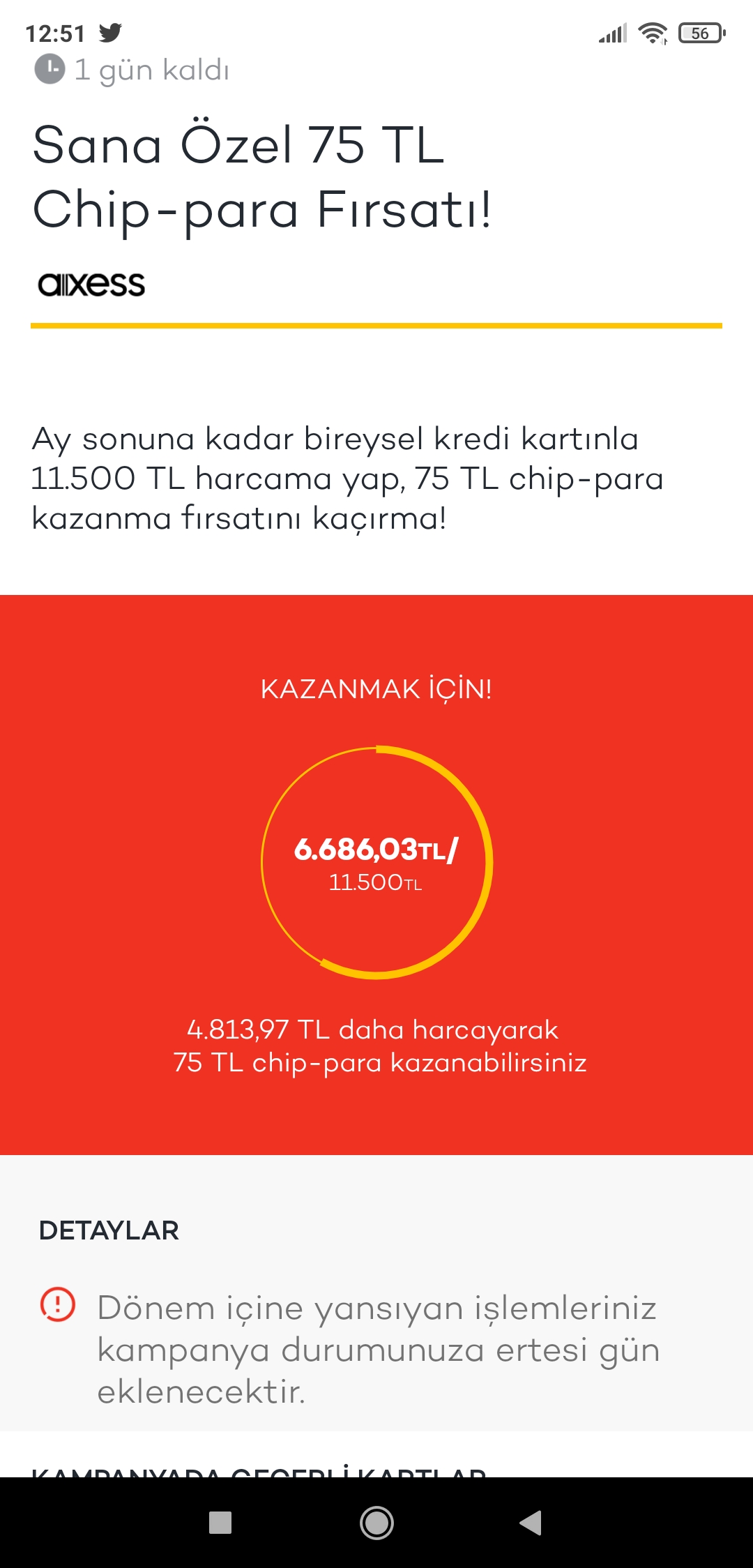Image resolution: width=753 pixels, height=1568 pixels.
Task: Tap the '4.813,97 TL daha harcayarak' message
Action: coord(376,1030)
